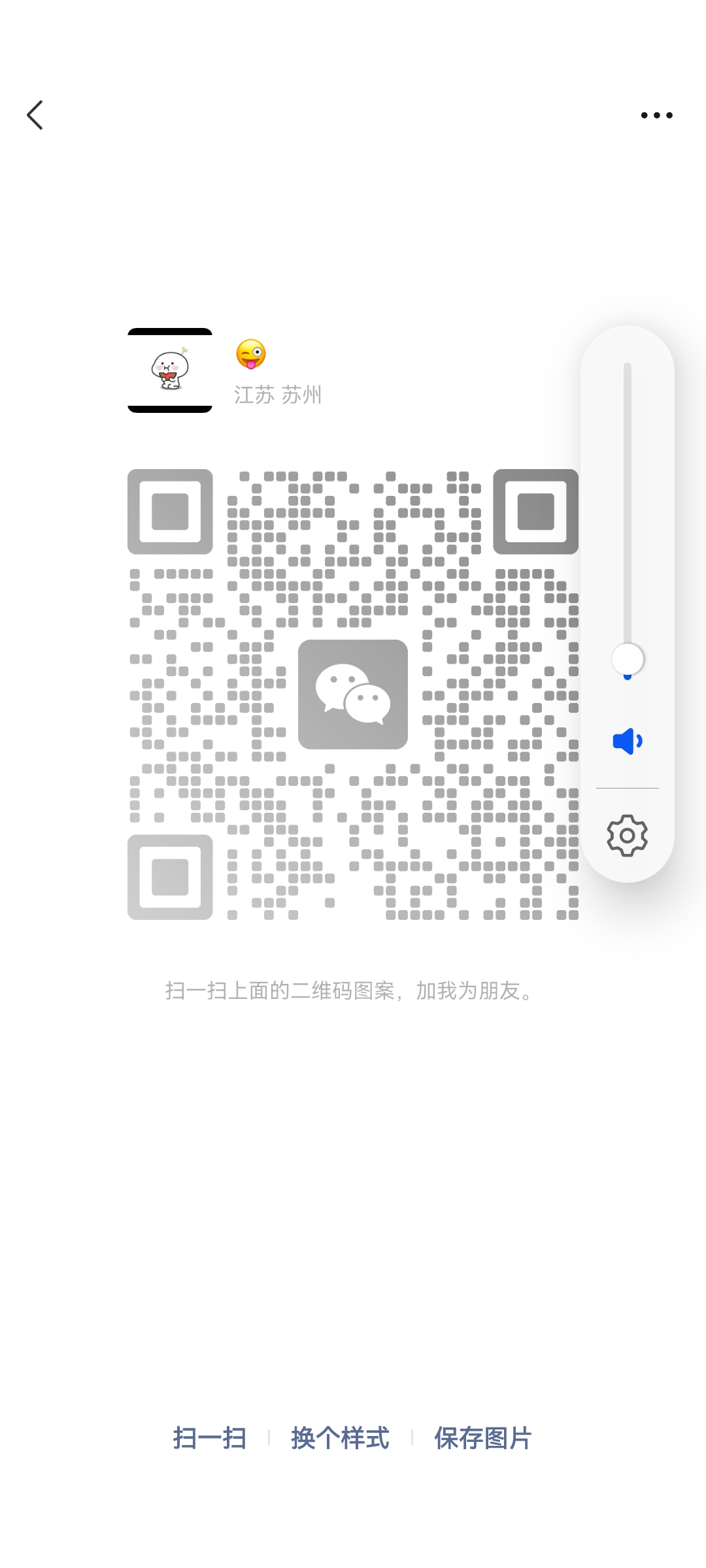Go back from the QR code page
The image size is (706, 1568).
(x=35, y=116)
